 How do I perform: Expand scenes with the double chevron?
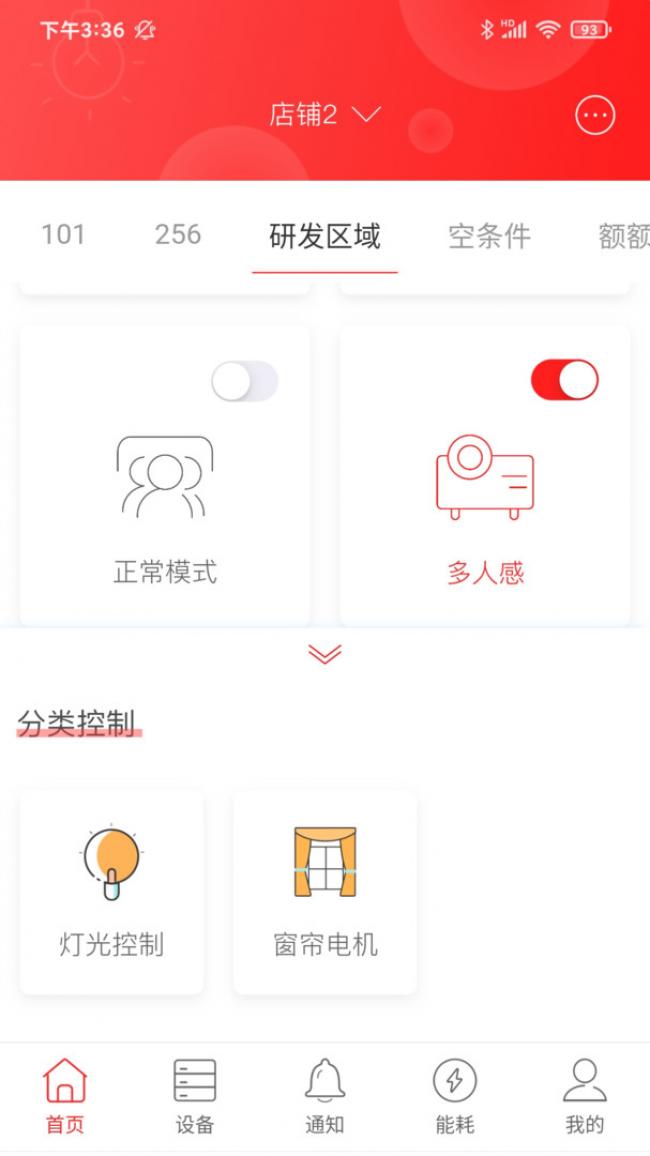(x=325, y=654)
